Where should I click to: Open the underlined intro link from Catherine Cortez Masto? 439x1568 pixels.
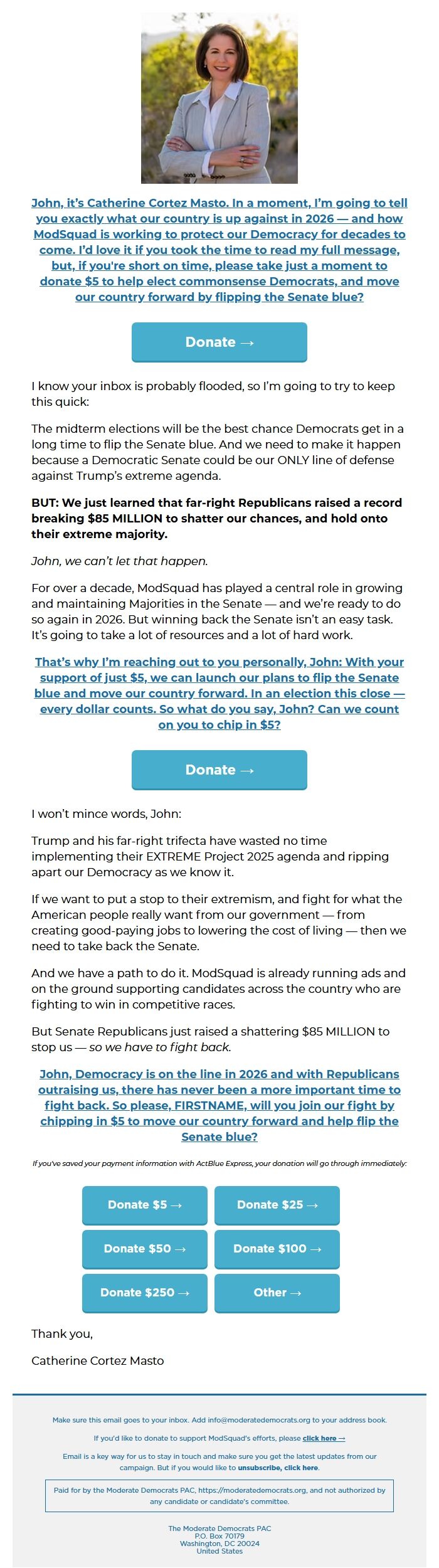219,250
